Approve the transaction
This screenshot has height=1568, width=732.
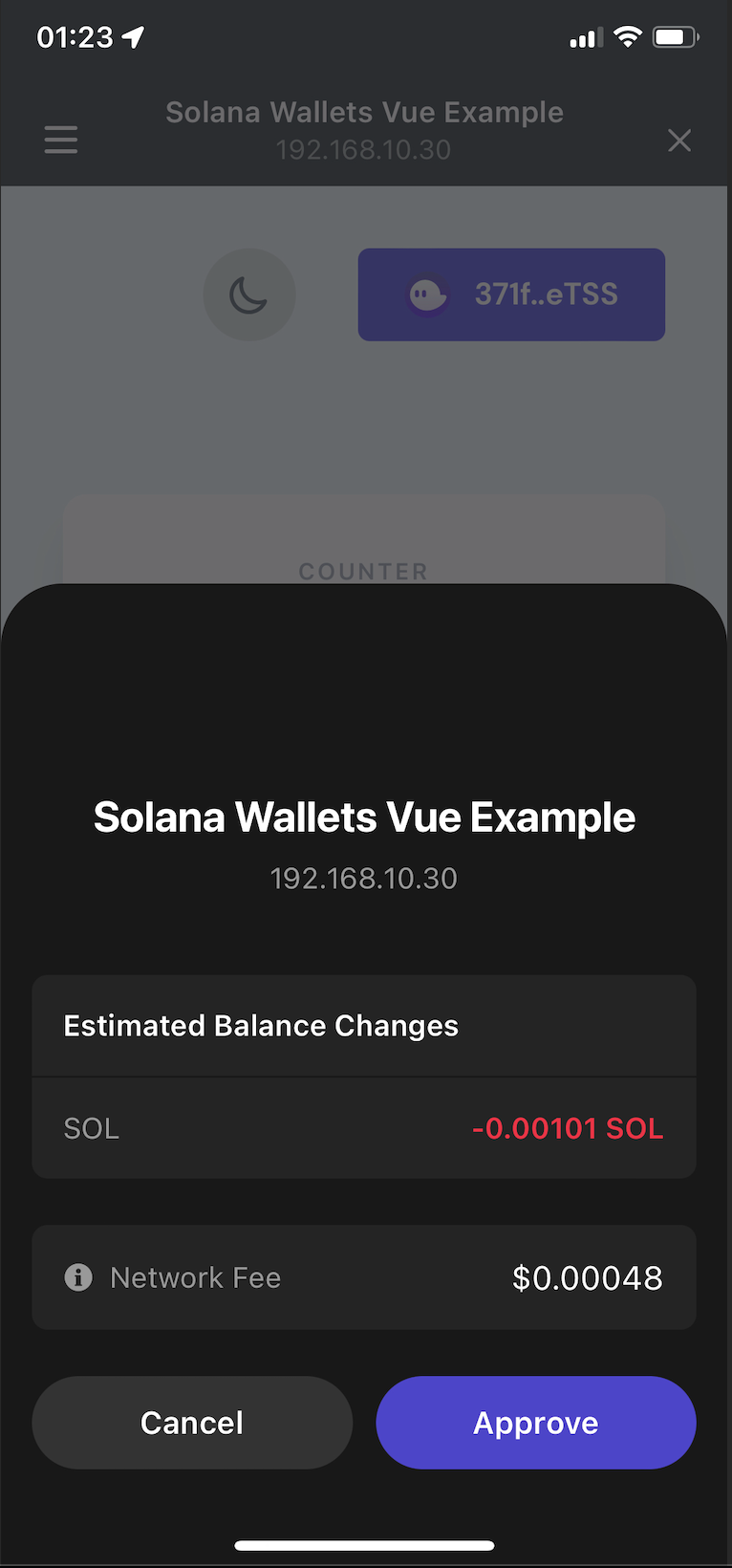535,1422
